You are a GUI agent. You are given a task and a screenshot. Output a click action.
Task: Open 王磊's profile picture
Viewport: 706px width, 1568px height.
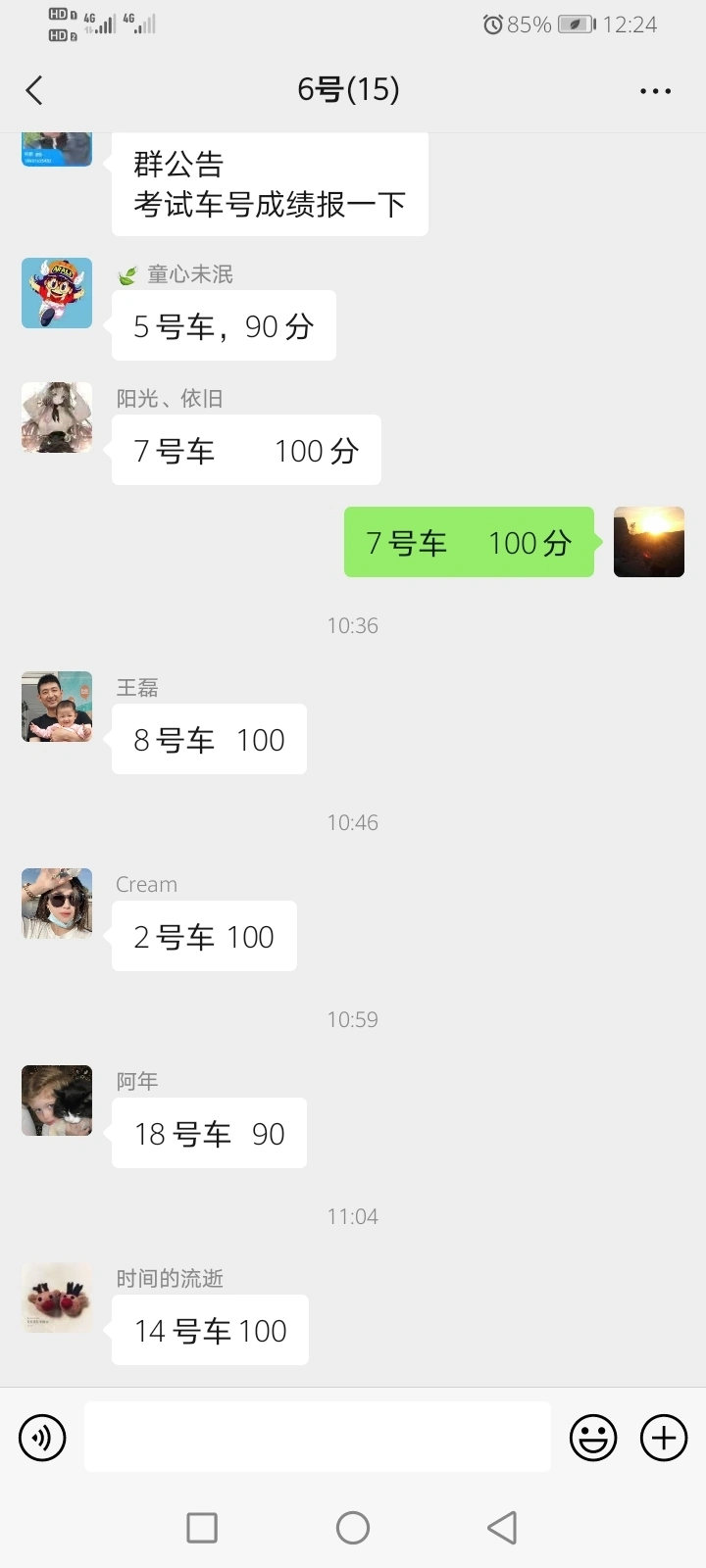coord(57,707)
